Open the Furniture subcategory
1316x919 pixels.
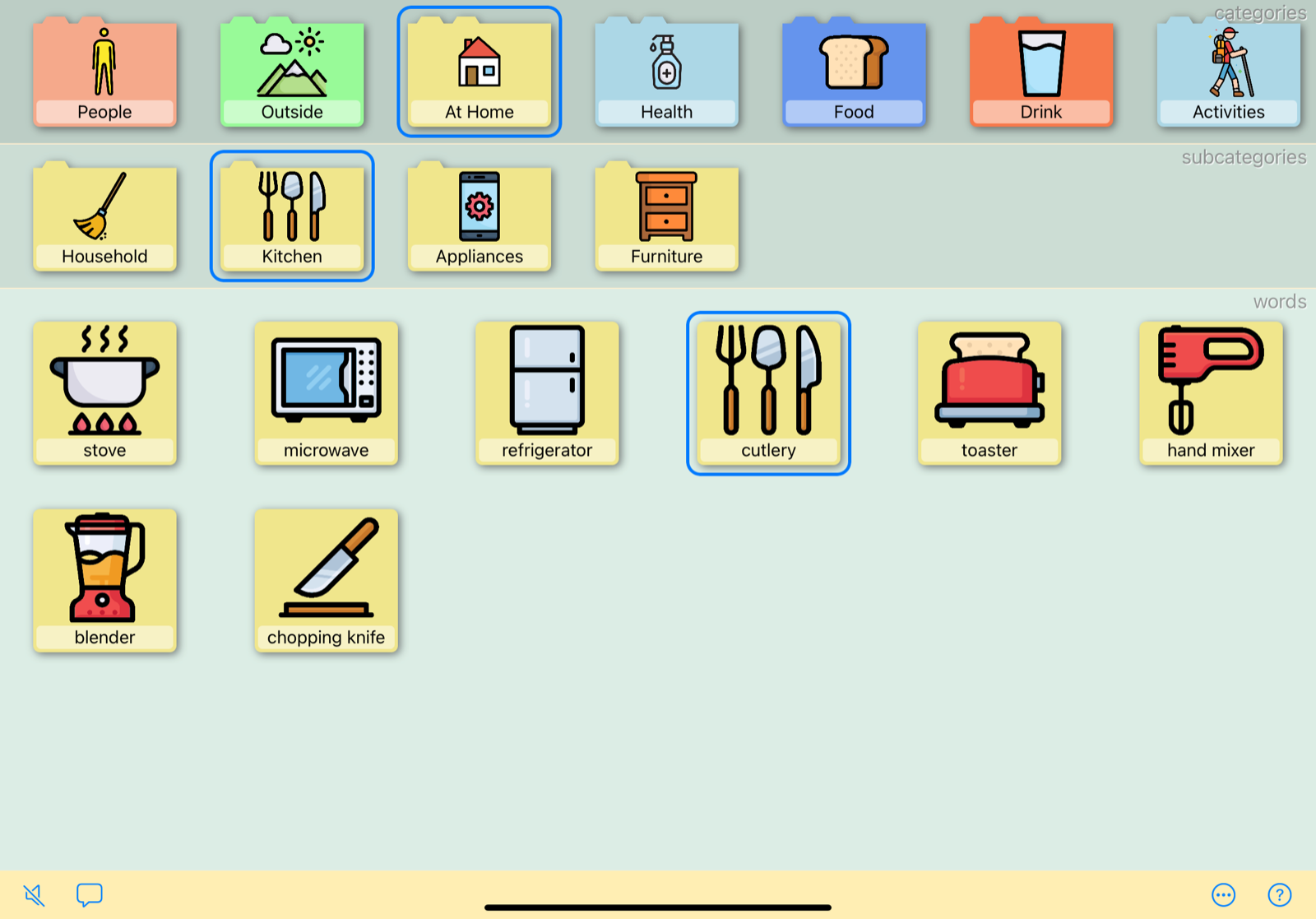coord(666,217)
